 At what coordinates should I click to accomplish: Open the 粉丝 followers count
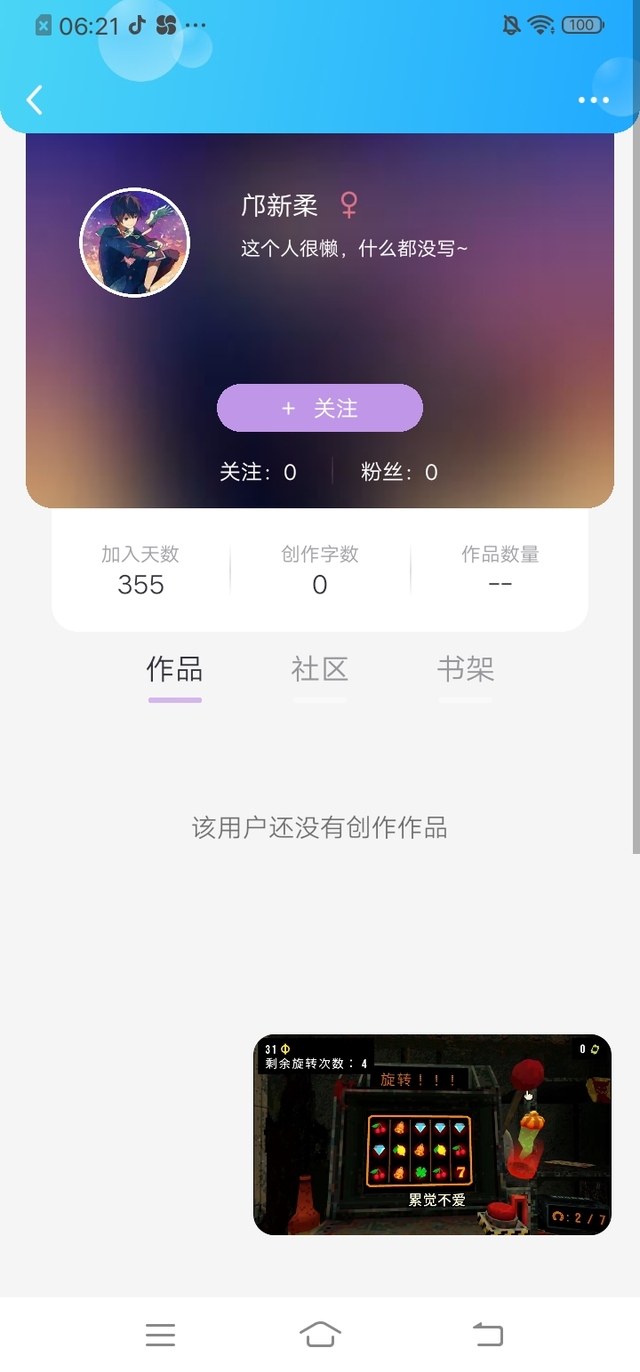pyautogui.click(x=399, y=472)
